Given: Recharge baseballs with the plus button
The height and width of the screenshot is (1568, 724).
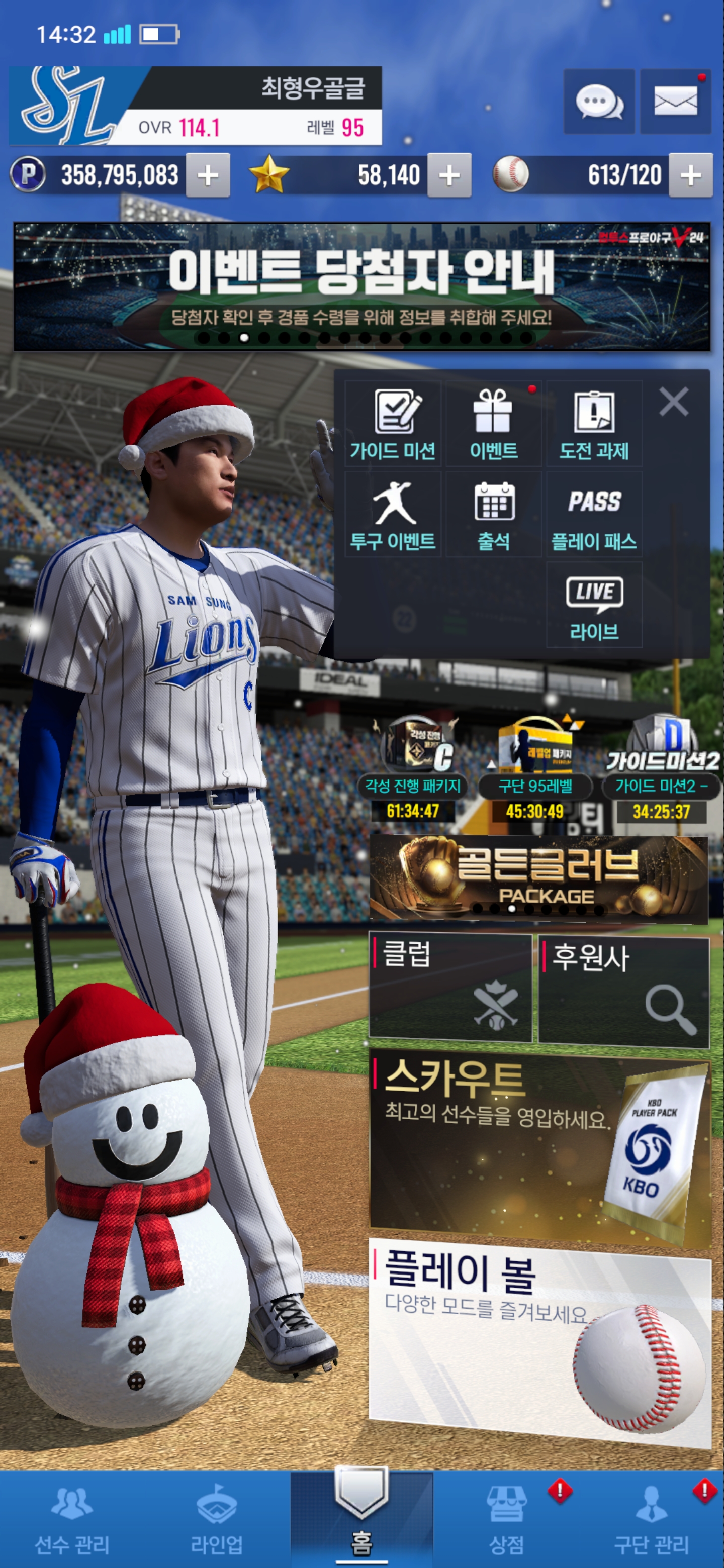Looking at the screenshot, I should pos(690,176).
